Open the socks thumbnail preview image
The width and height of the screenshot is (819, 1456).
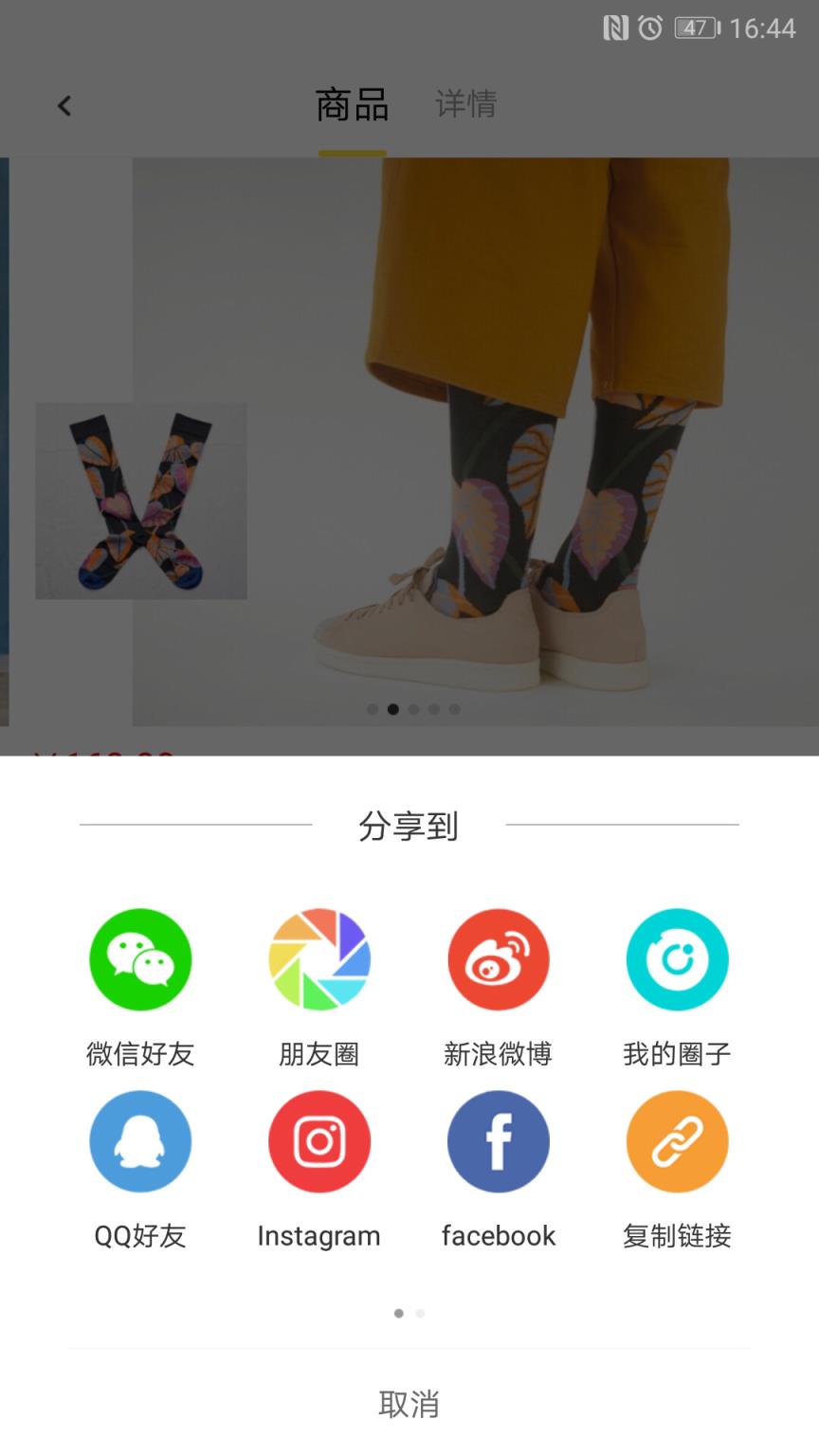(x=140, y=500)
